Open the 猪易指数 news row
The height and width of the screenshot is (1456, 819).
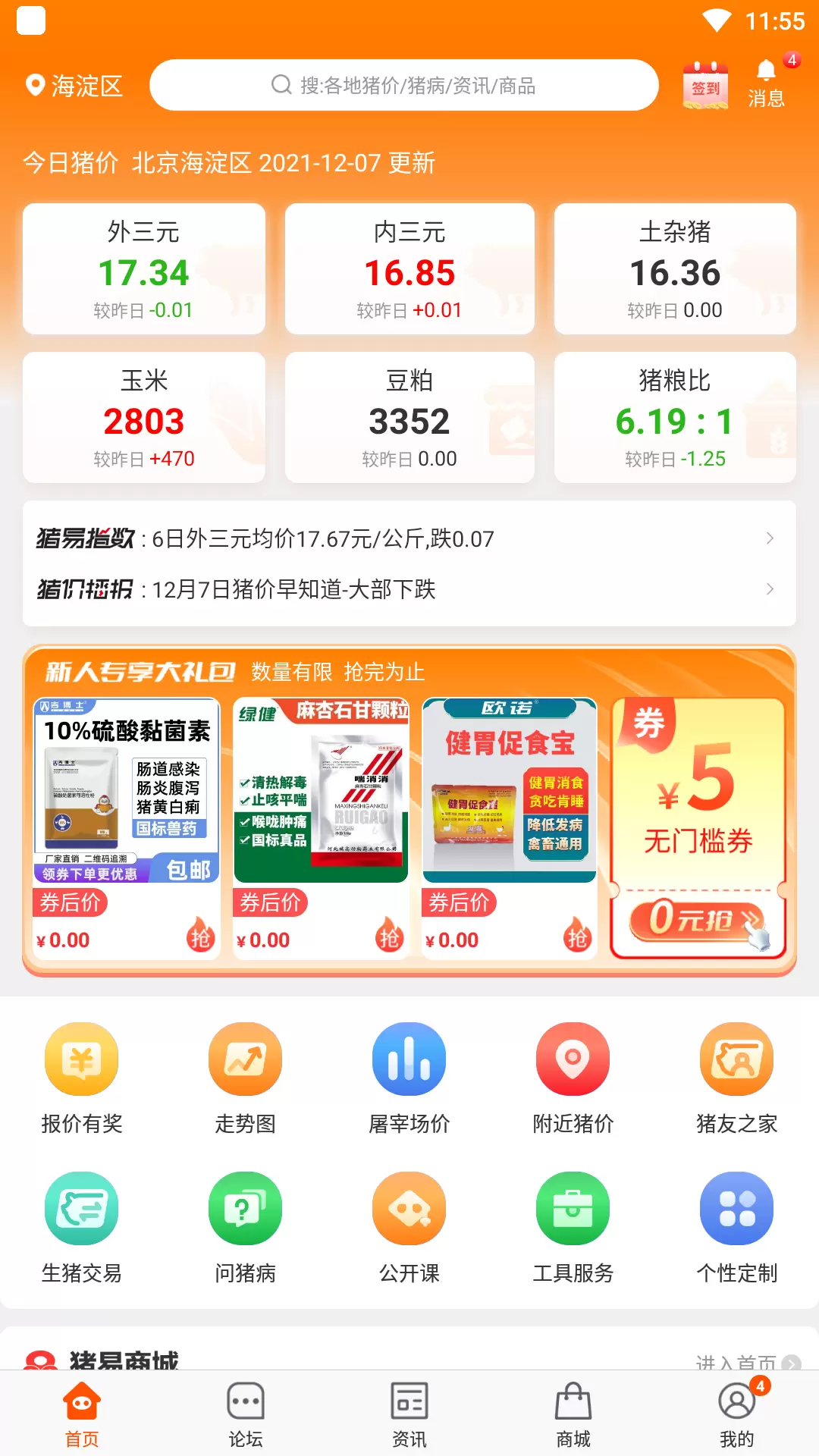tap(409, 538)
